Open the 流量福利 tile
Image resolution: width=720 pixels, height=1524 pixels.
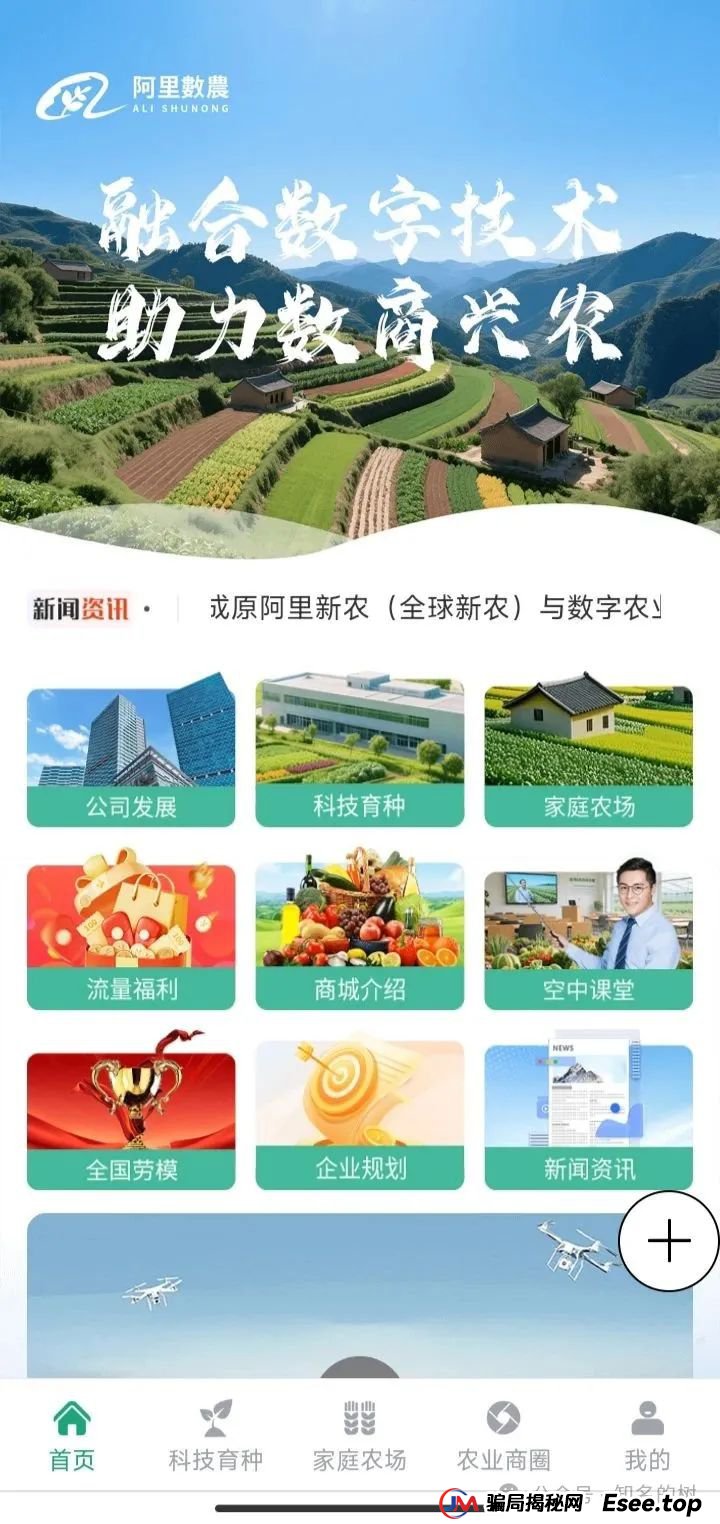point(130,930)
